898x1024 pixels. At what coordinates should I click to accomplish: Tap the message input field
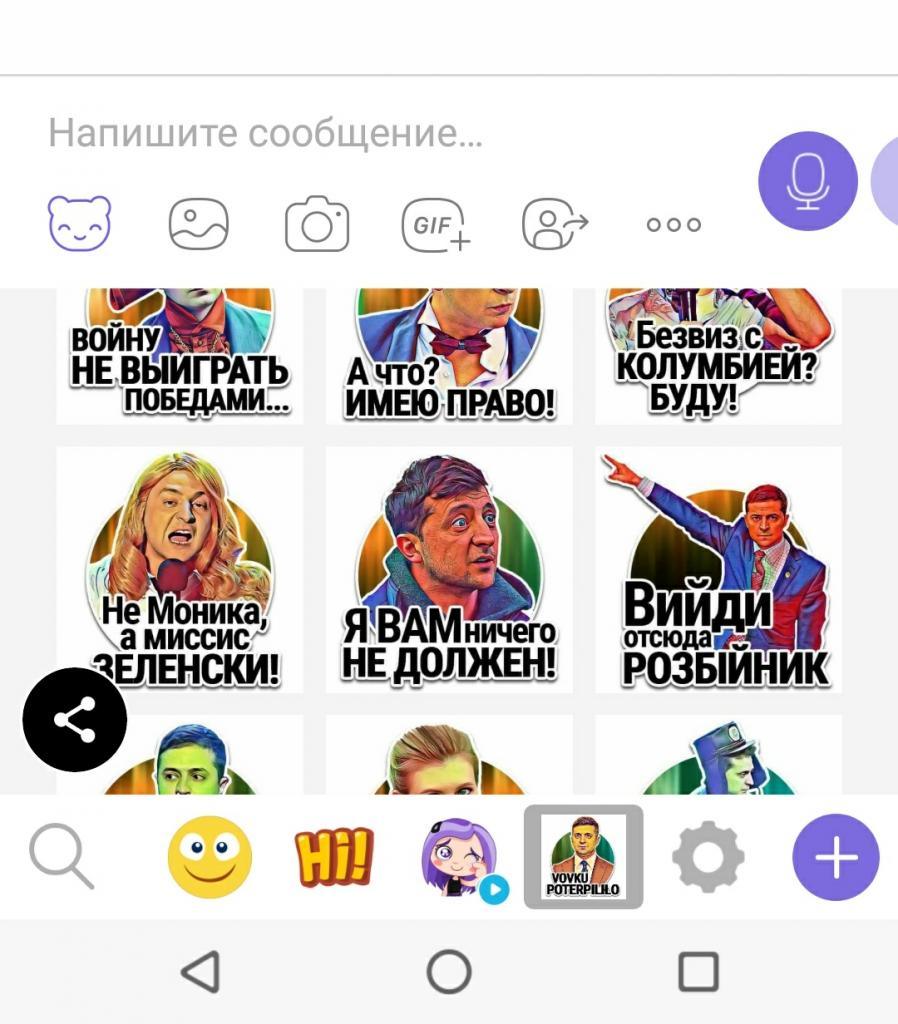coord(380,134)
